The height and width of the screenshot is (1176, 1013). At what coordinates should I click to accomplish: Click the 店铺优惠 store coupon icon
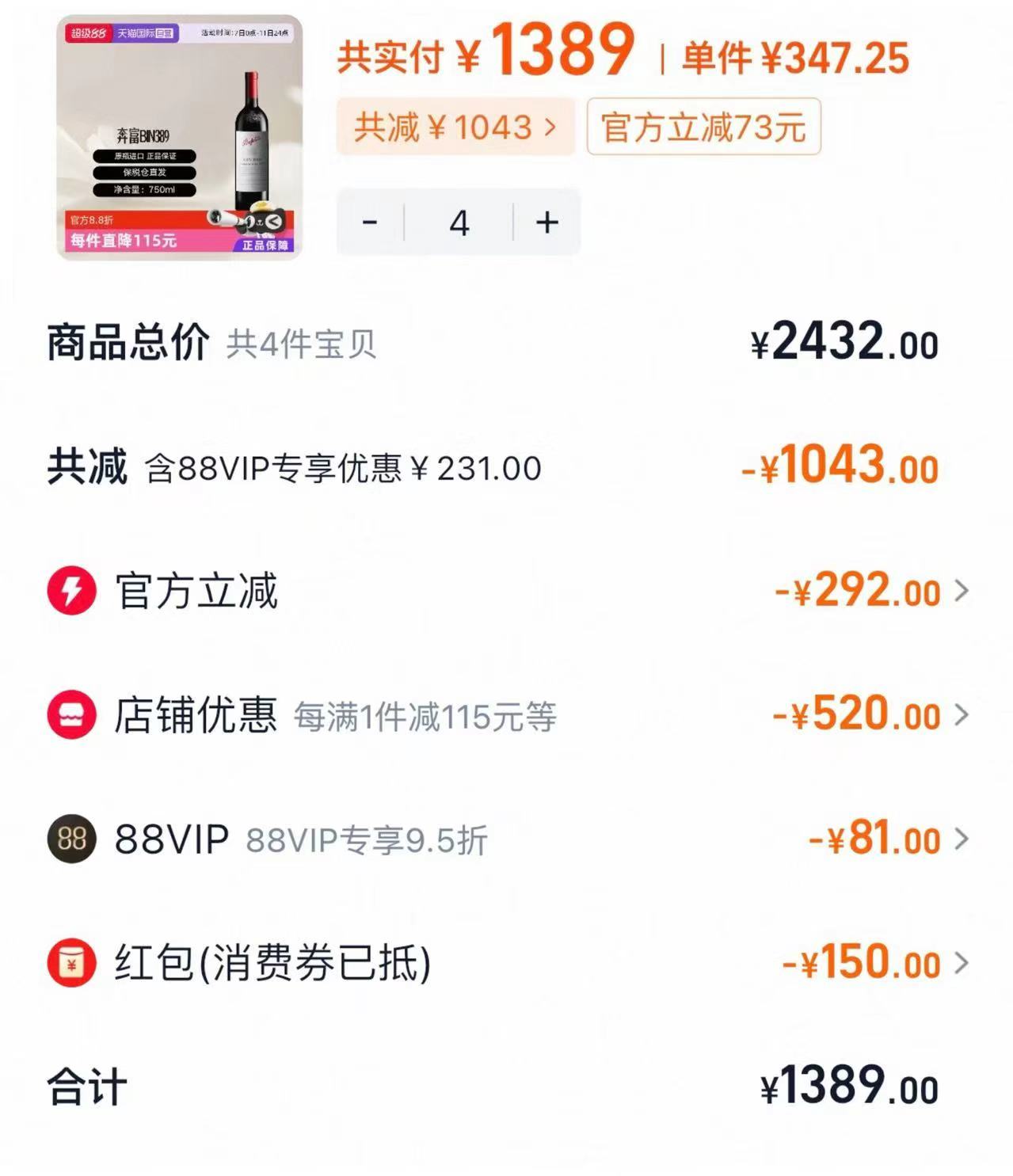(70, 714)
